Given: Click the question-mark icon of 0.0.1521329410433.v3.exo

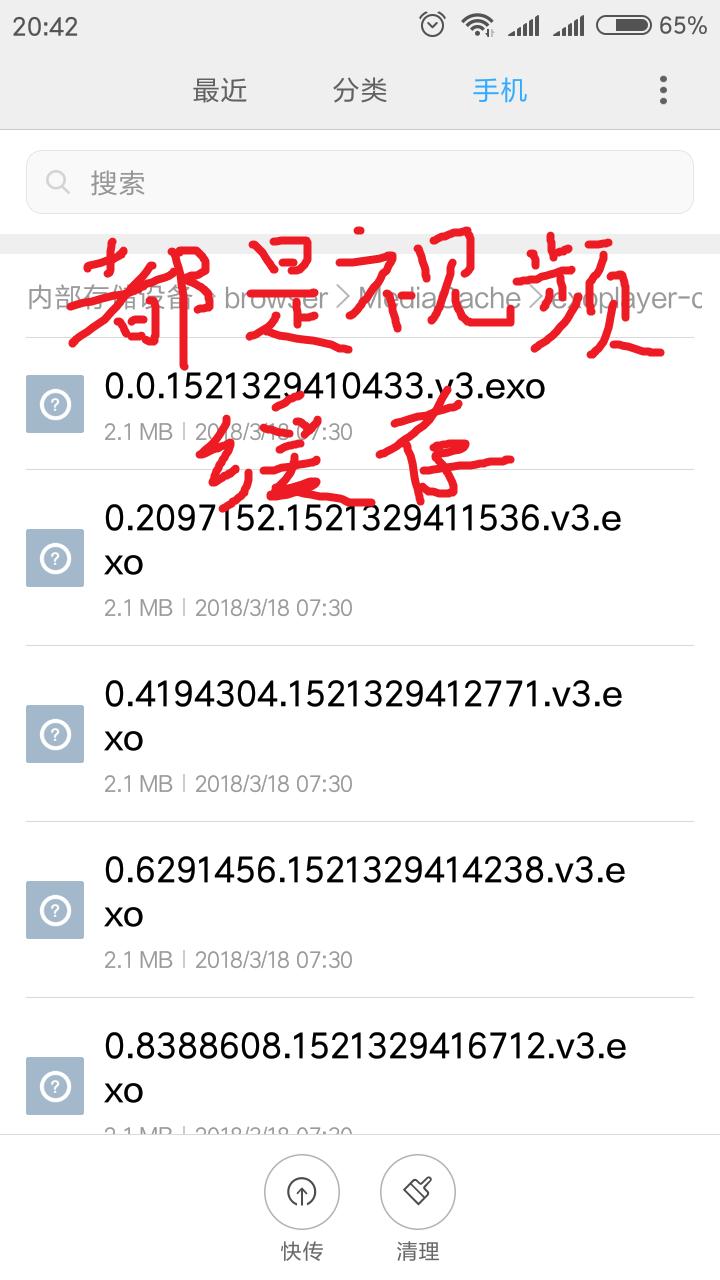Looking at the screenshot, I should (54, 404).
